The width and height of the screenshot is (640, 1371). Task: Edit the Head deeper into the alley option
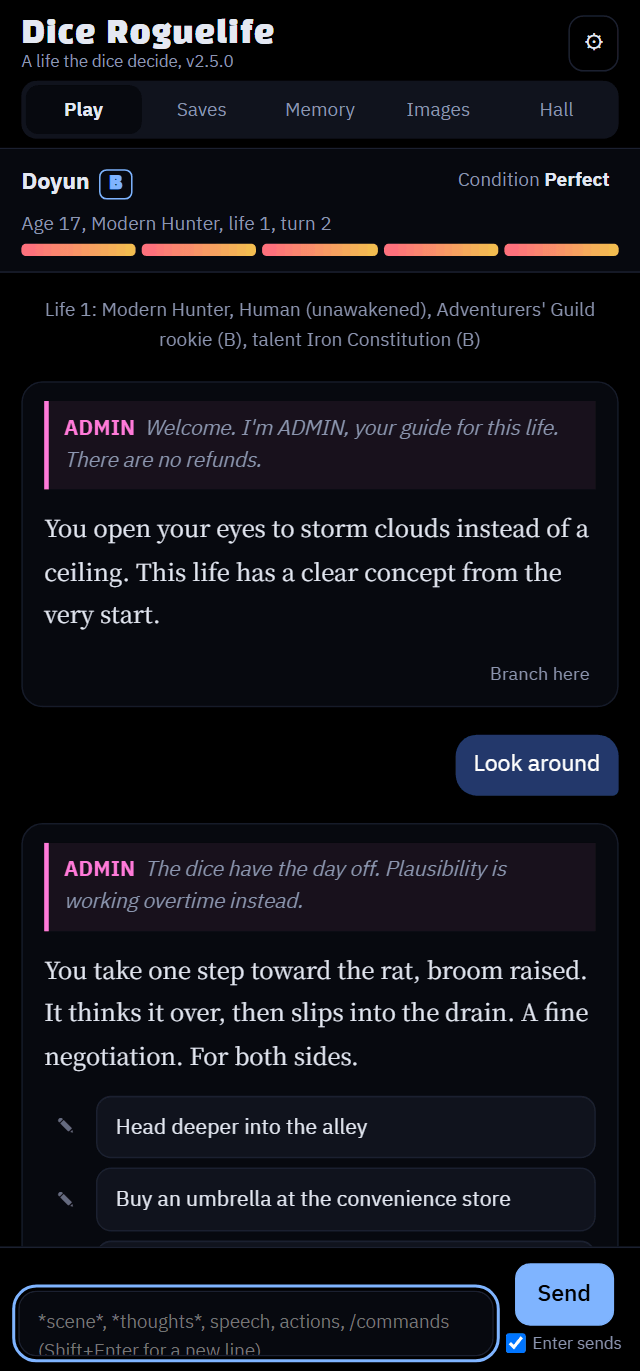tap(66, 1126)
